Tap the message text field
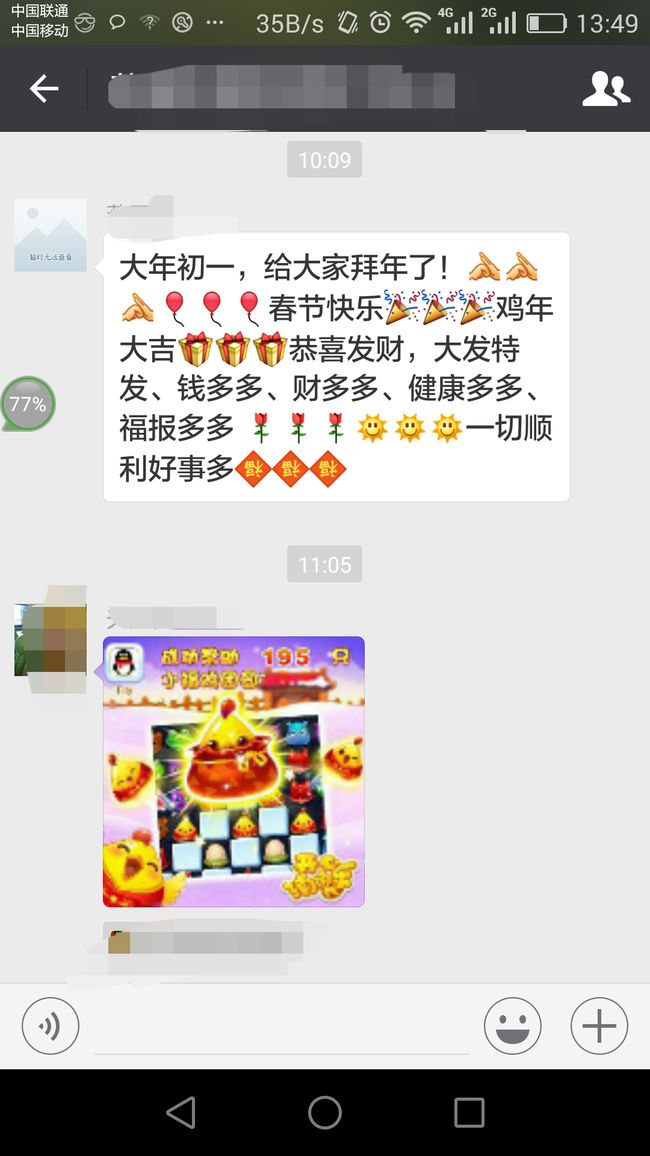This screenshot has height=1156, width=650. coord(282,1026)
